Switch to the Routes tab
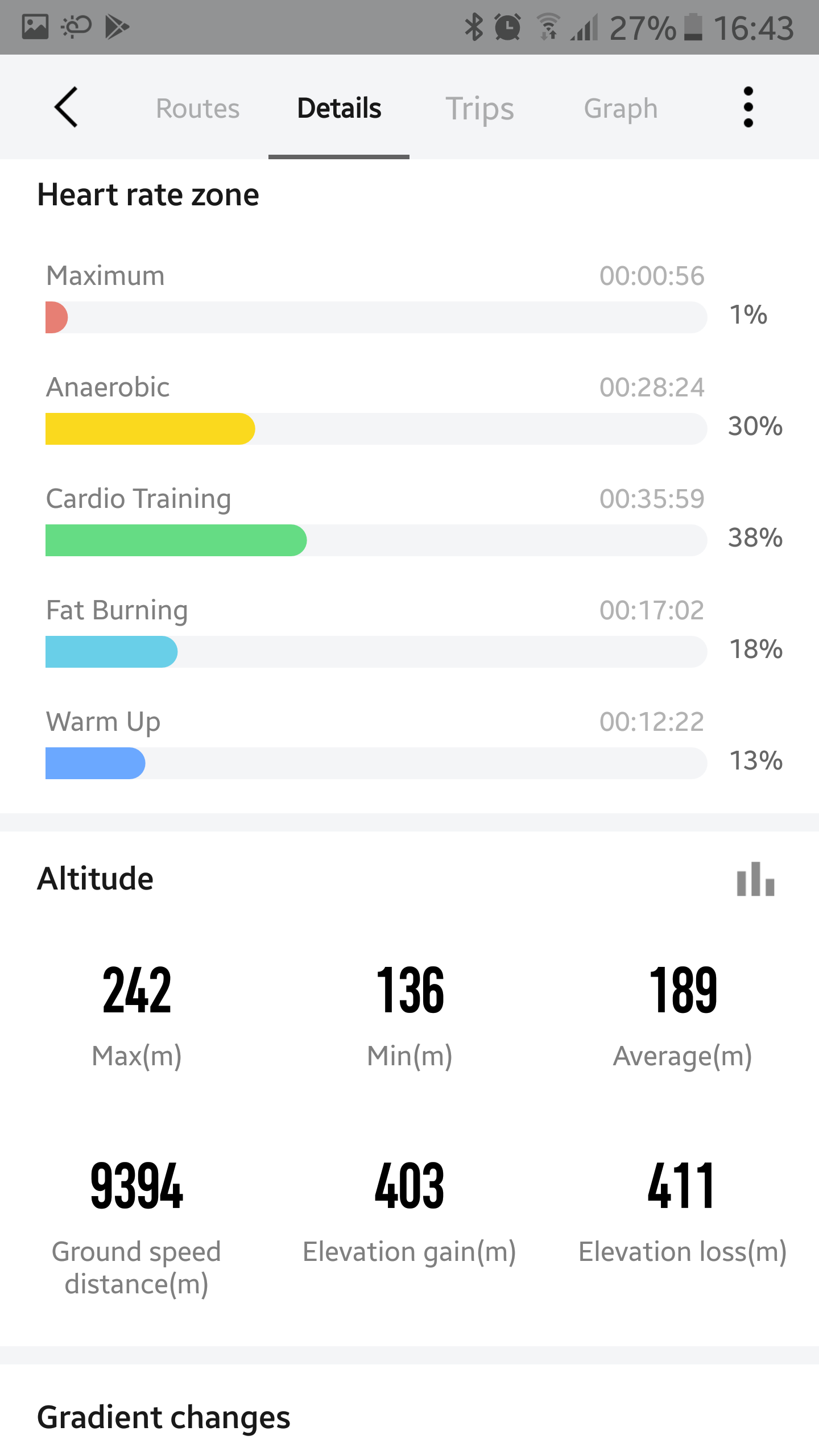819x1456 pixels. click(x=197, y=108)
